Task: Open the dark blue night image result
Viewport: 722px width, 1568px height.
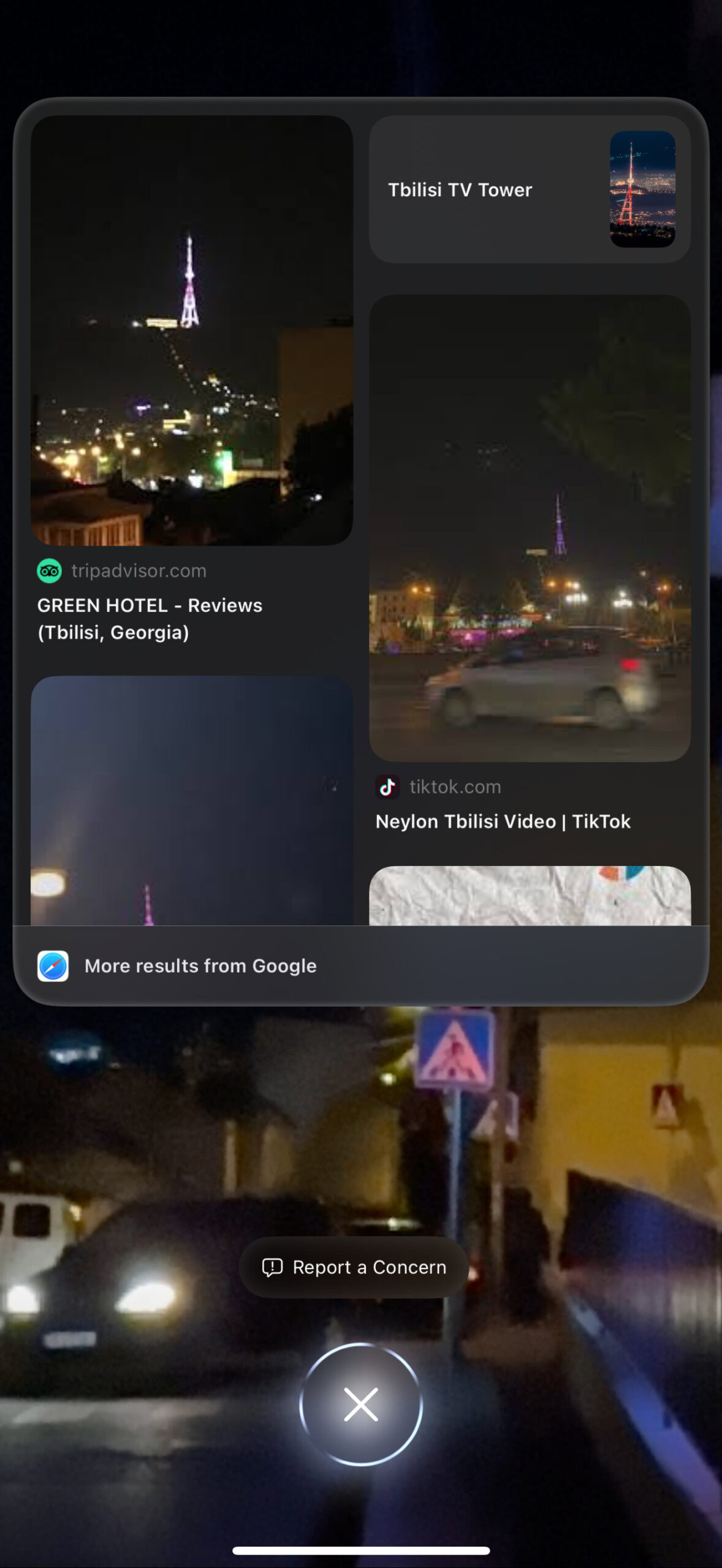Action: 191,802
